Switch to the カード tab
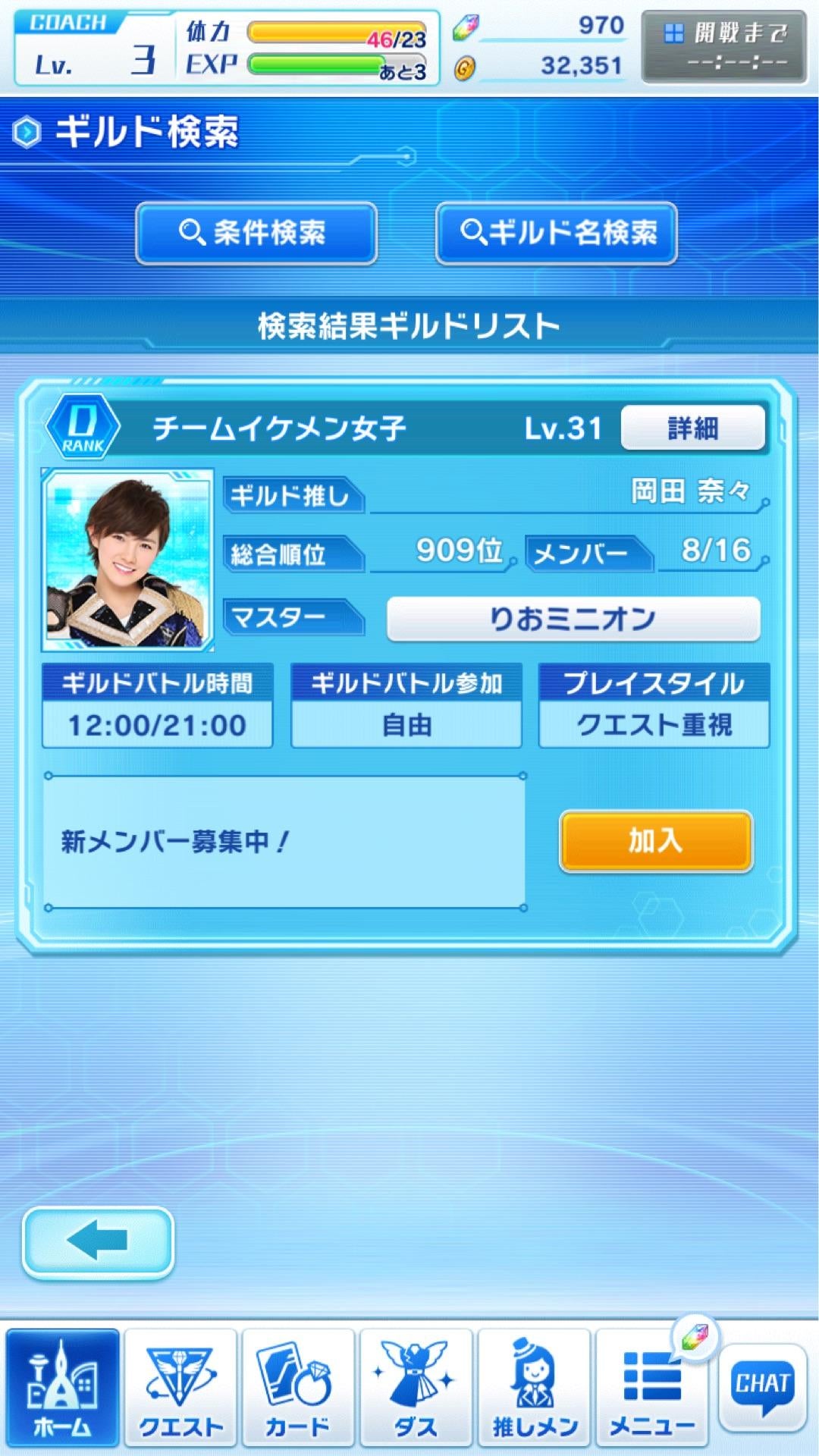This screenshot has width=819, height=1456. tap(298, 1388)
